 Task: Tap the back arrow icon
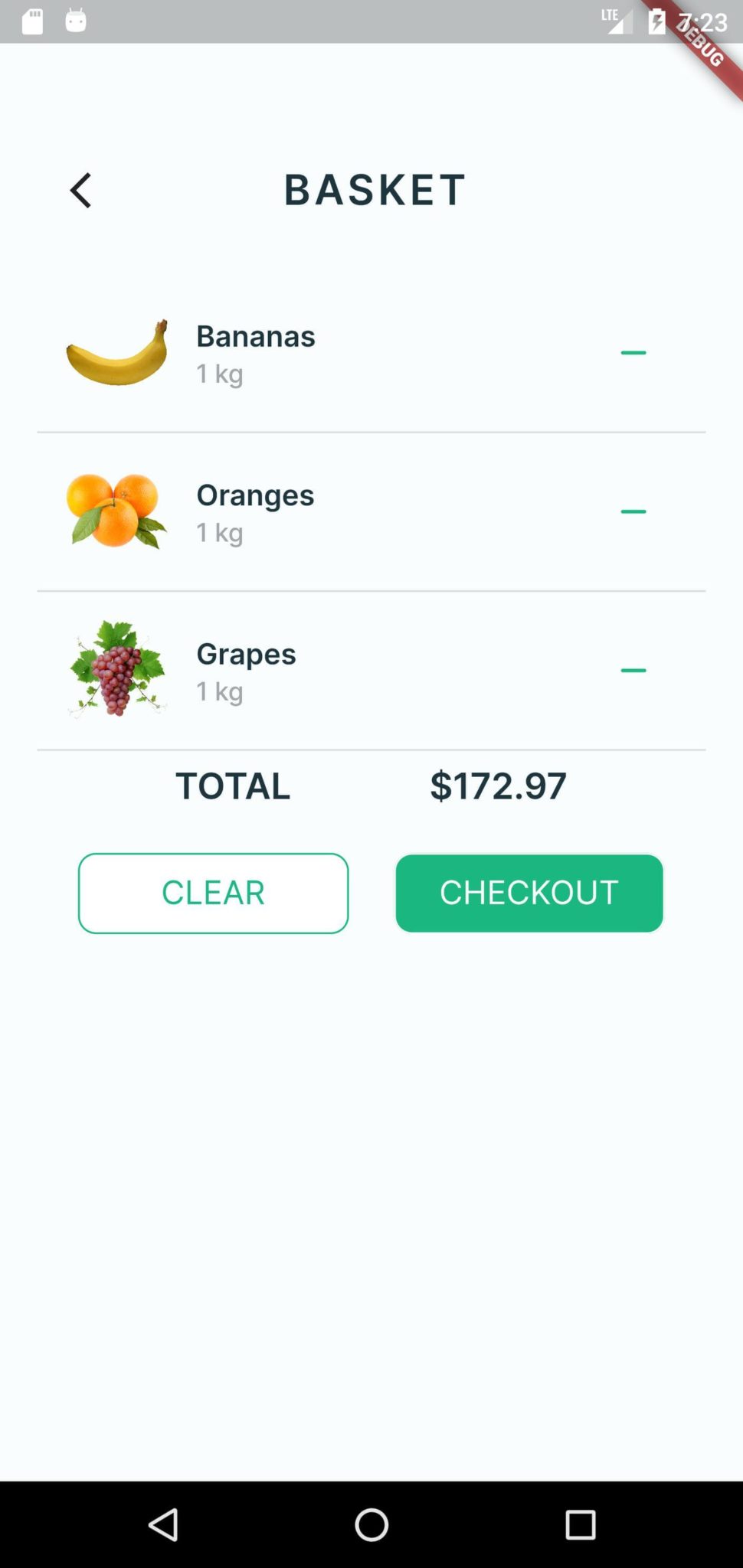pos(80,190)
